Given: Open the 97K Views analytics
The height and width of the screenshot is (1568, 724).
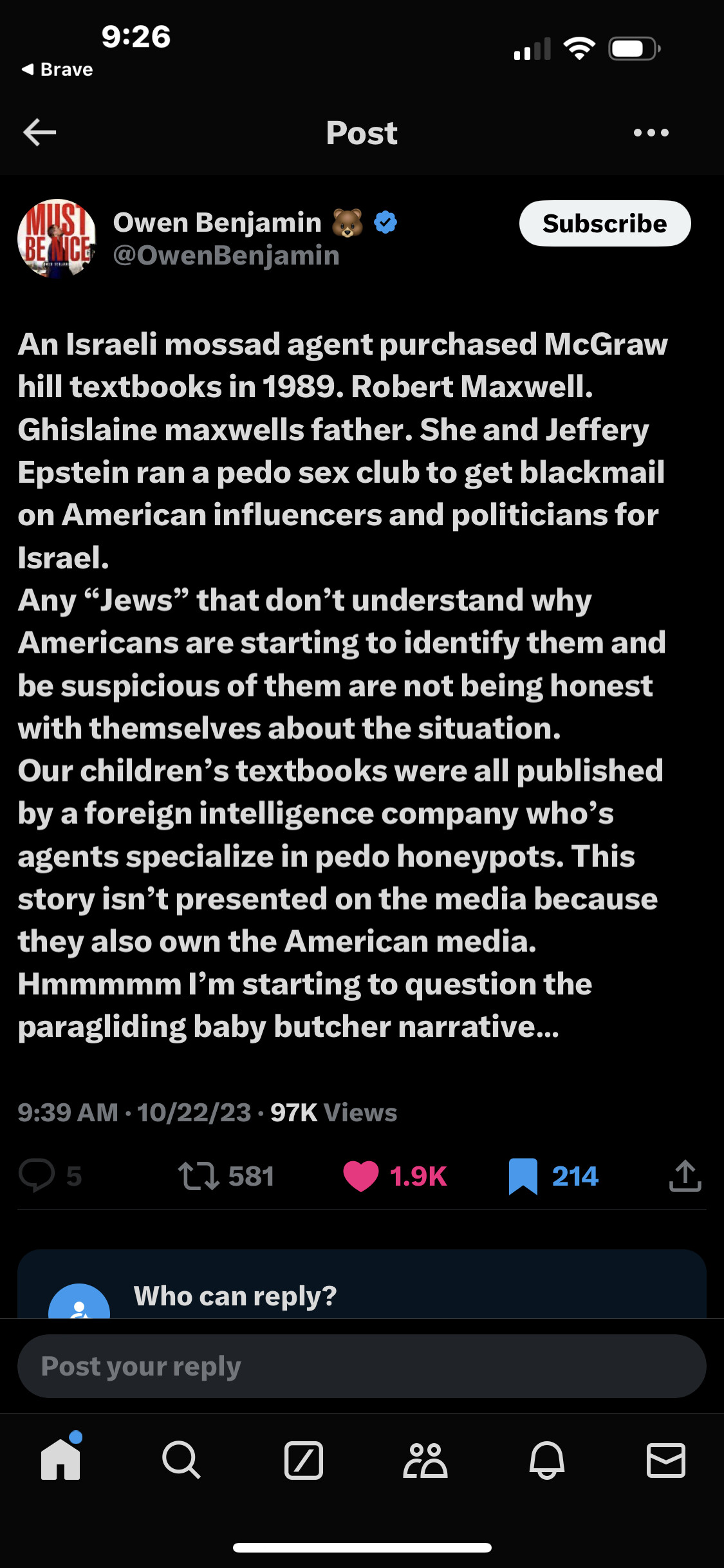Looking at the screenshot, I should point(333,1112).
